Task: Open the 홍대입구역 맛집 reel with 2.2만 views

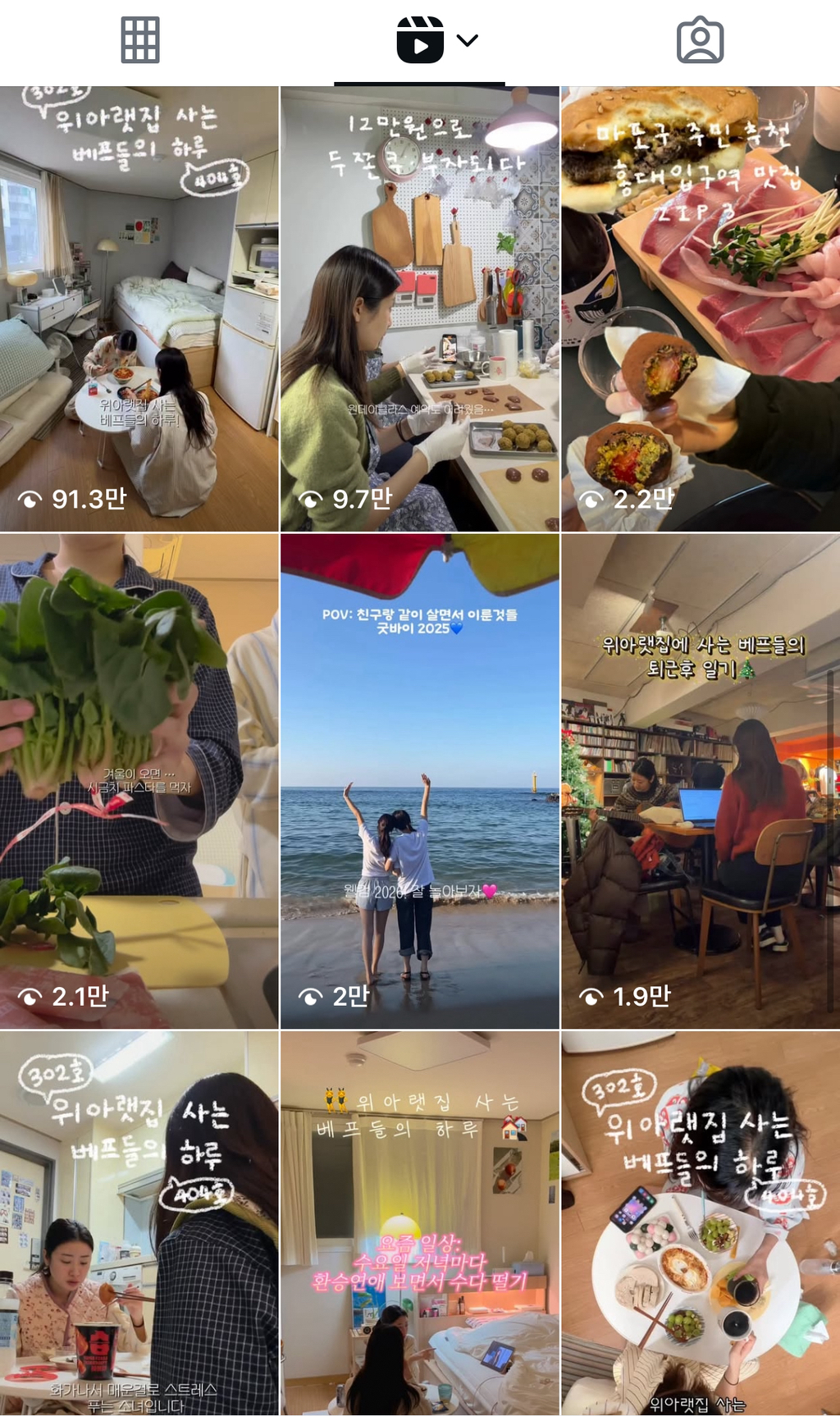Action: coord(700,309)
